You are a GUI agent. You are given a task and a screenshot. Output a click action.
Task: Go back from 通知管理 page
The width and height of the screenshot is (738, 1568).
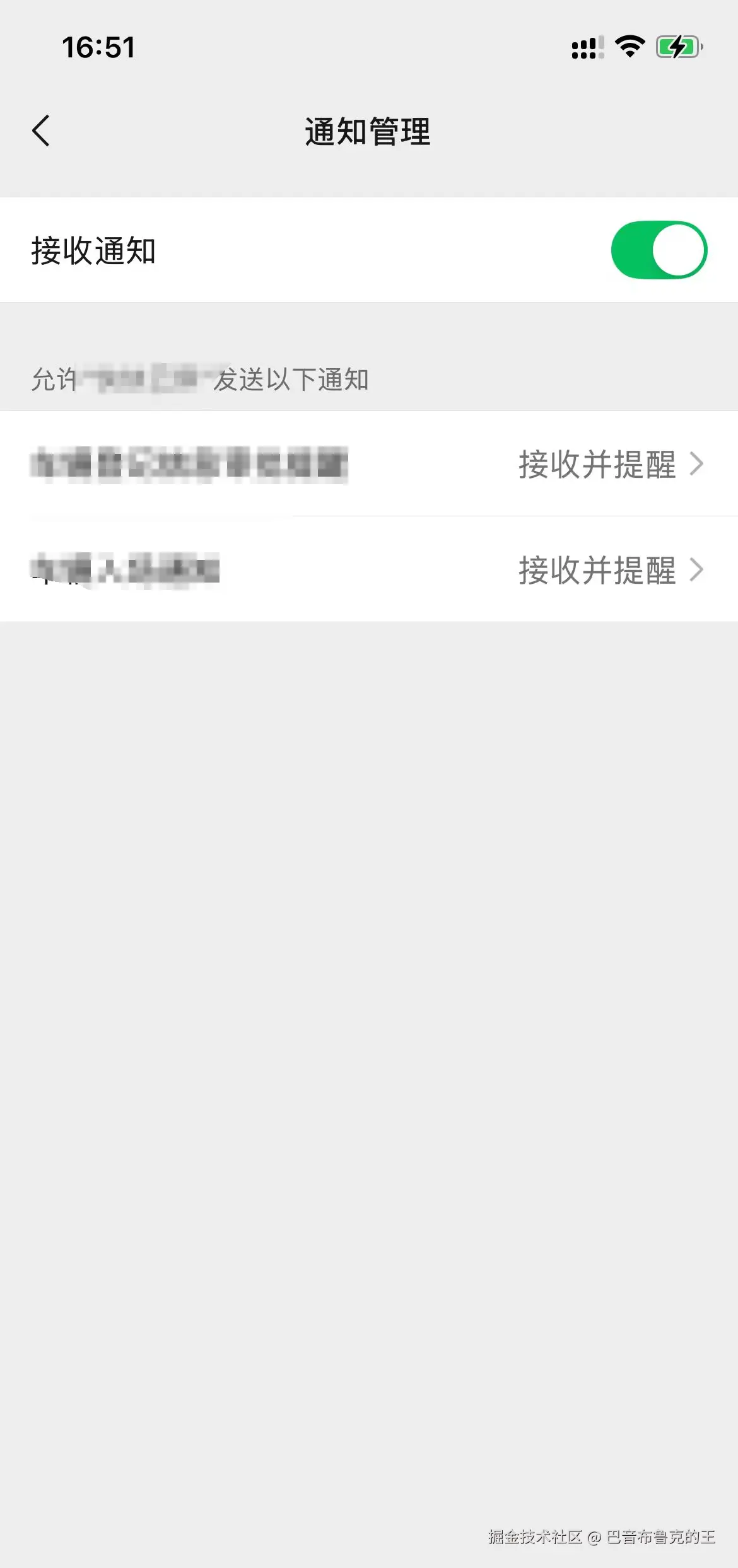point(41,131)
